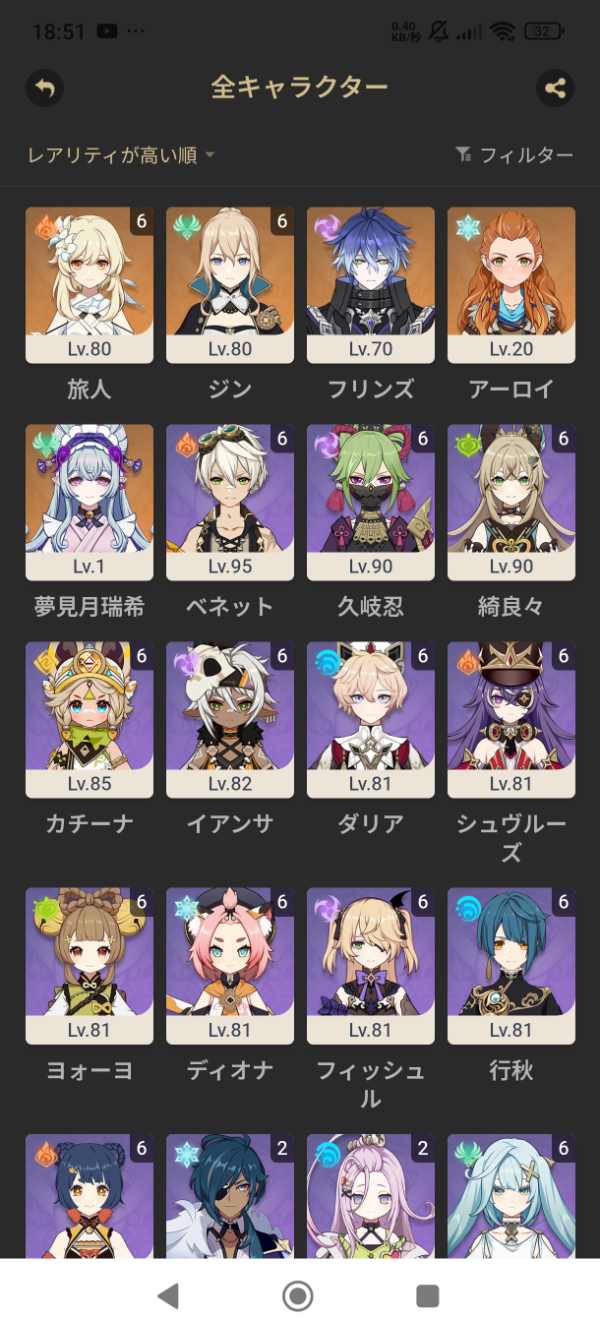View 綺良々 character details
The width and height of the screenshot is (600, 1333).
[x=511, y=502]
